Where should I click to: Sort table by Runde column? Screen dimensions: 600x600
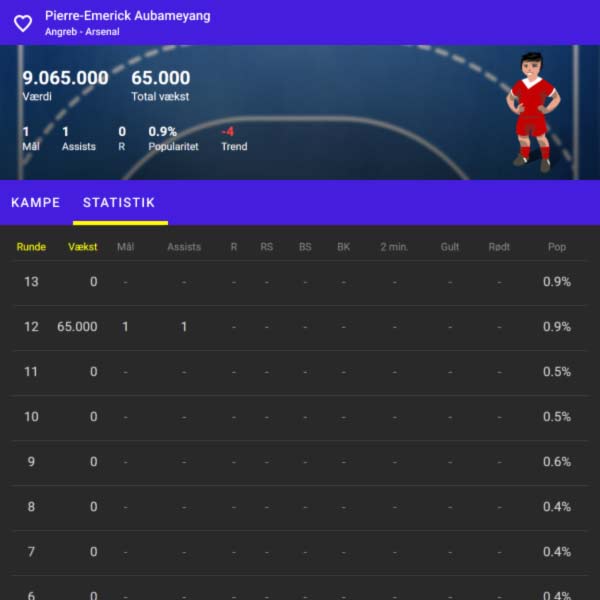pos(31,247)
